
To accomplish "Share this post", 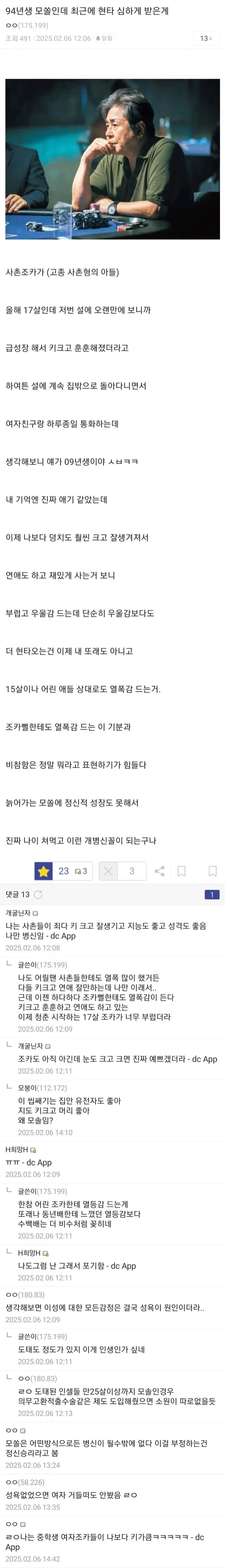I will pyautogui.click(x=160, y=871).
